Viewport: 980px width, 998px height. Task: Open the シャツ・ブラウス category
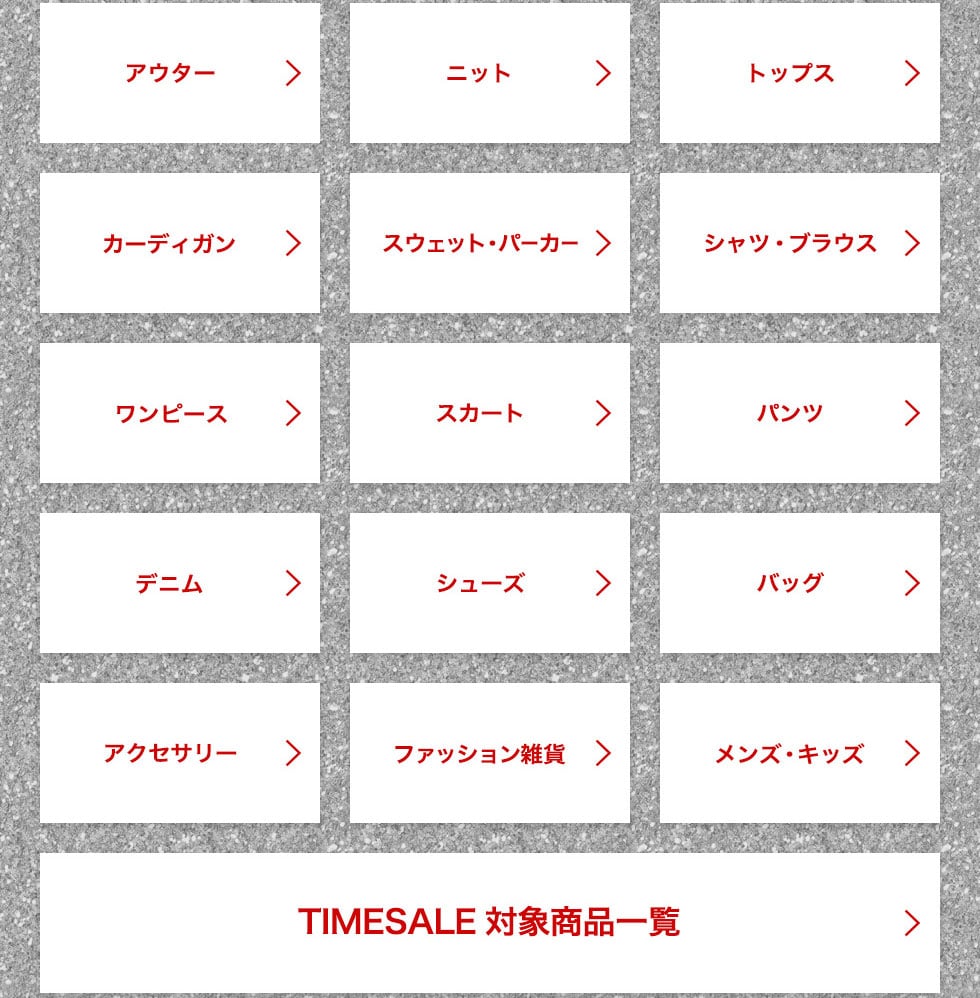click(800, 243)
